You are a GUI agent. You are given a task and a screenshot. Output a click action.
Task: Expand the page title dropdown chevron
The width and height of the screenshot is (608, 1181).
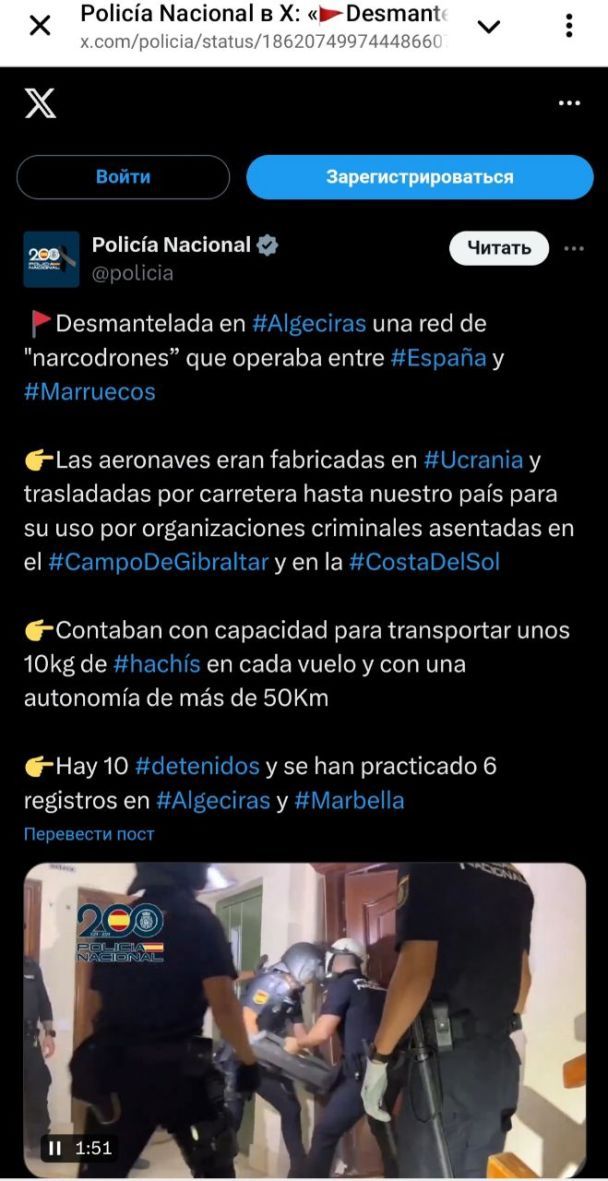click(x=489, y=27)
